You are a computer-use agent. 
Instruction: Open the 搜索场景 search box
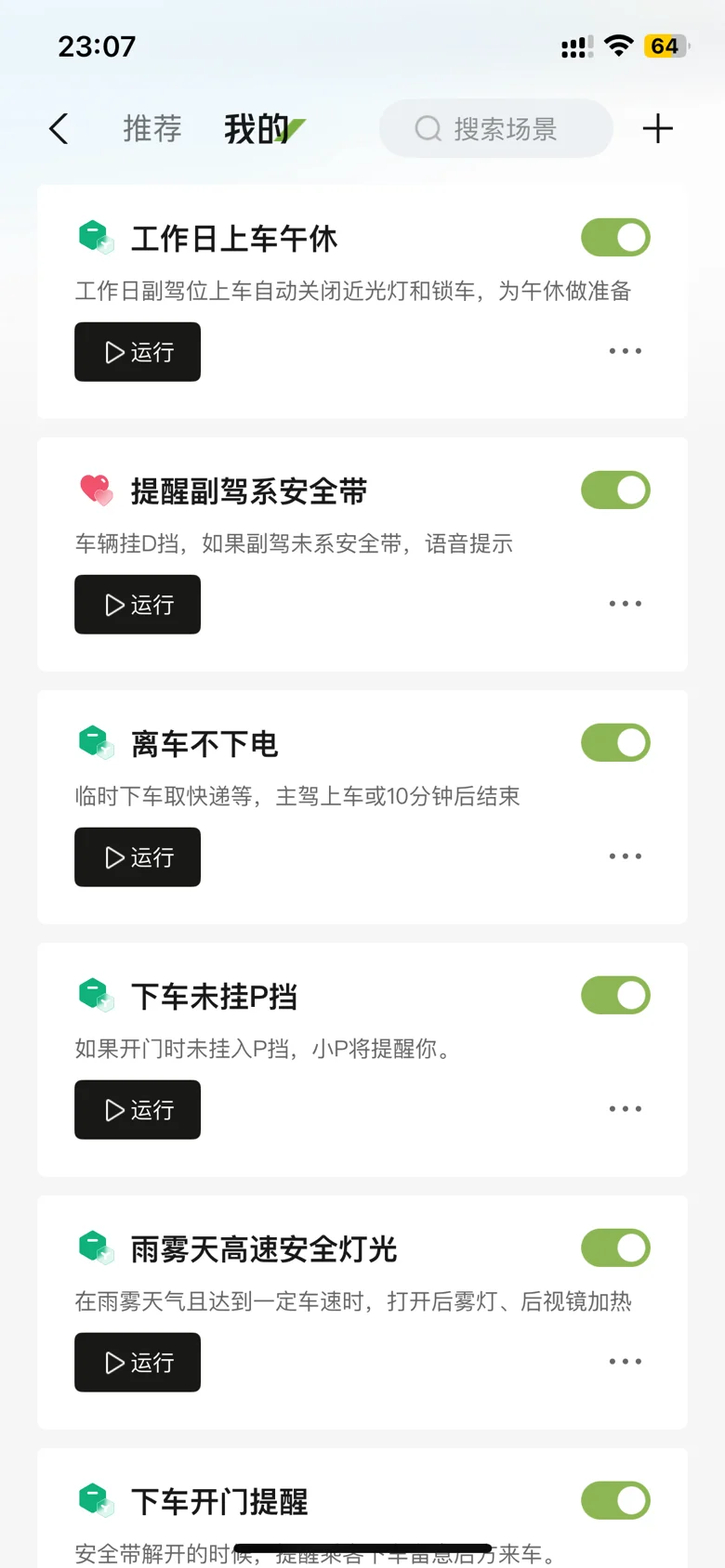[496, 129]
